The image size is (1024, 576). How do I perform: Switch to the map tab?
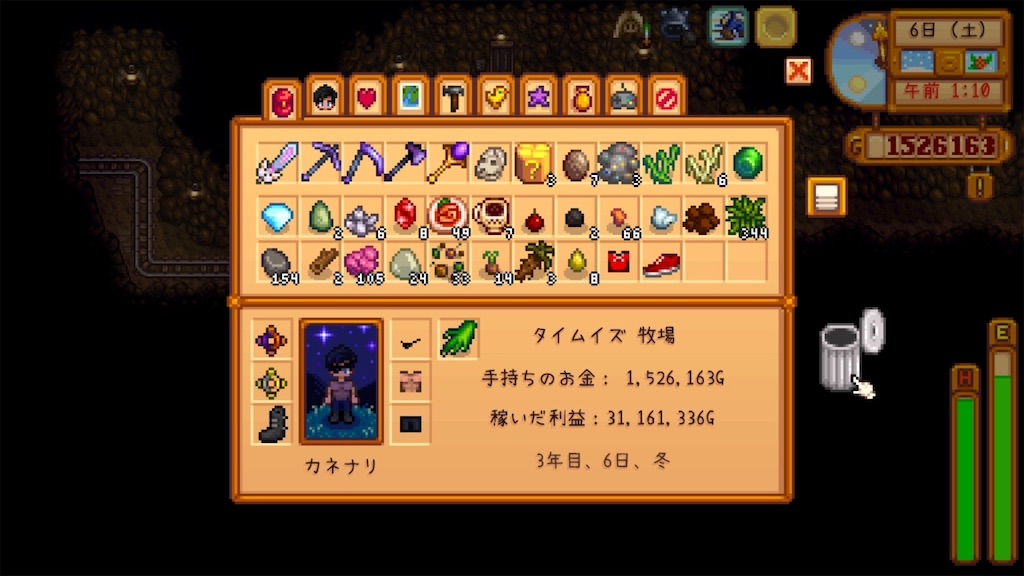coord(410,98)
